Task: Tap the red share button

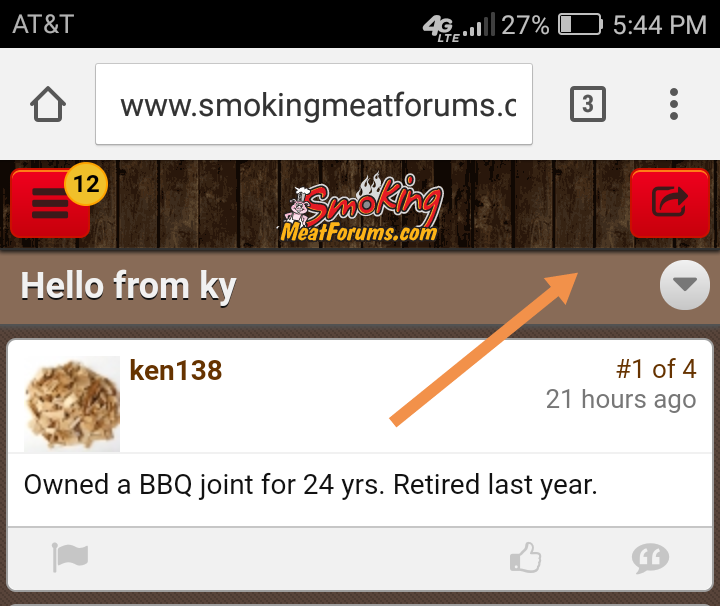Action: pos(670,203)
